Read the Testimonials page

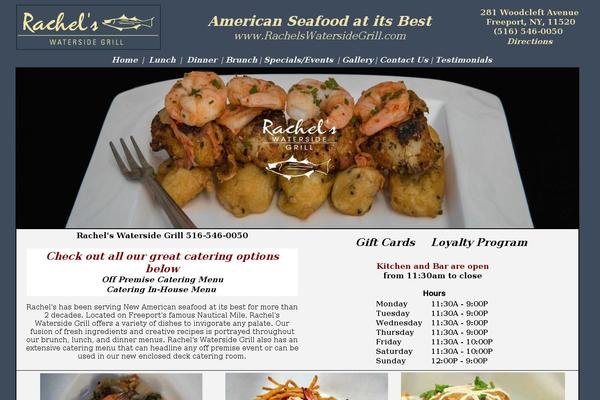click(464, 60)
